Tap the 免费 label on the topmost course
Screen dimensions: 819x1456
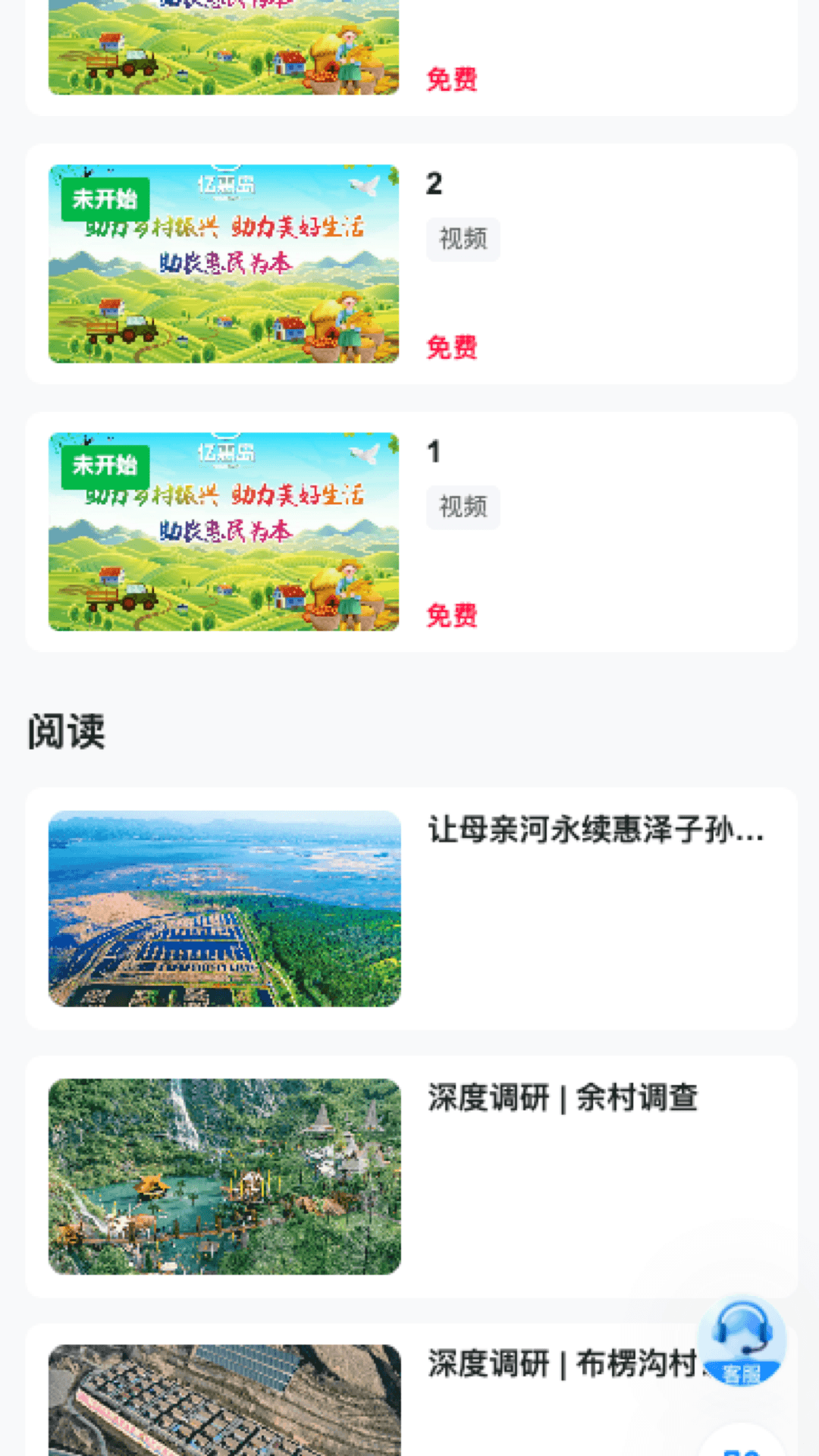[x=452, y=80]
